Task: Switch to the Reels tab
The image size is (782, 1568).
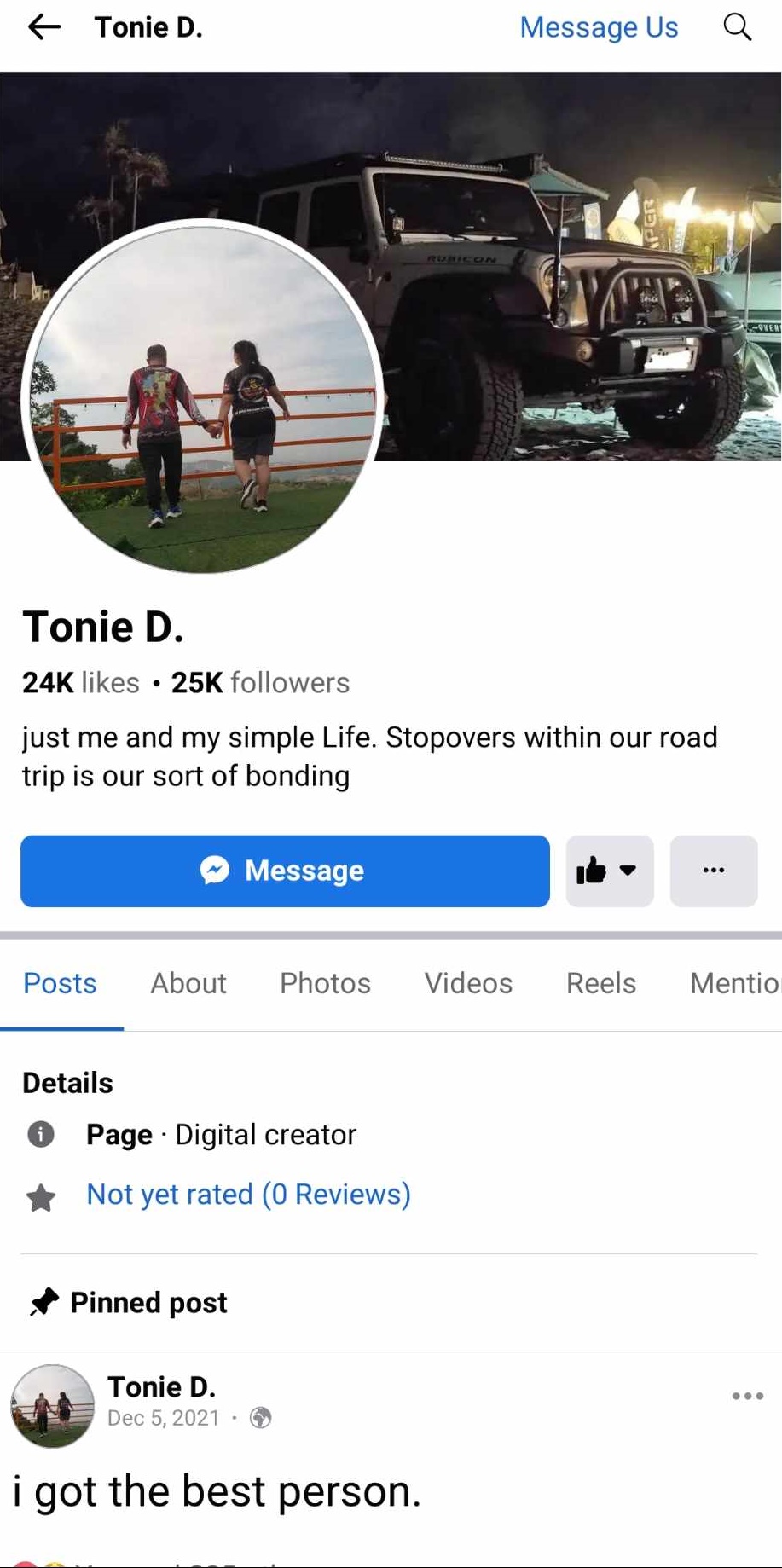Action: [600, 983]
